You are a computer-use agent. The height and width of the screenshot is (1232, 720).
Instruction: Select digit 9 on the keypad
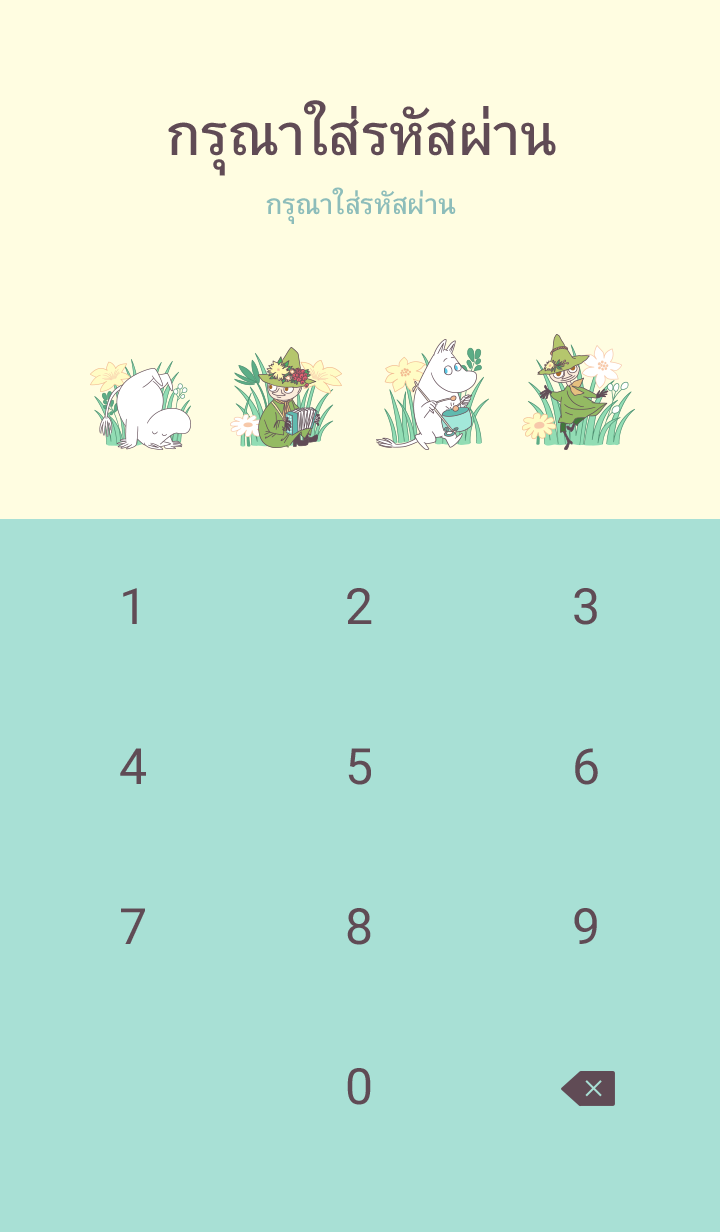click(x=586, y=927)
